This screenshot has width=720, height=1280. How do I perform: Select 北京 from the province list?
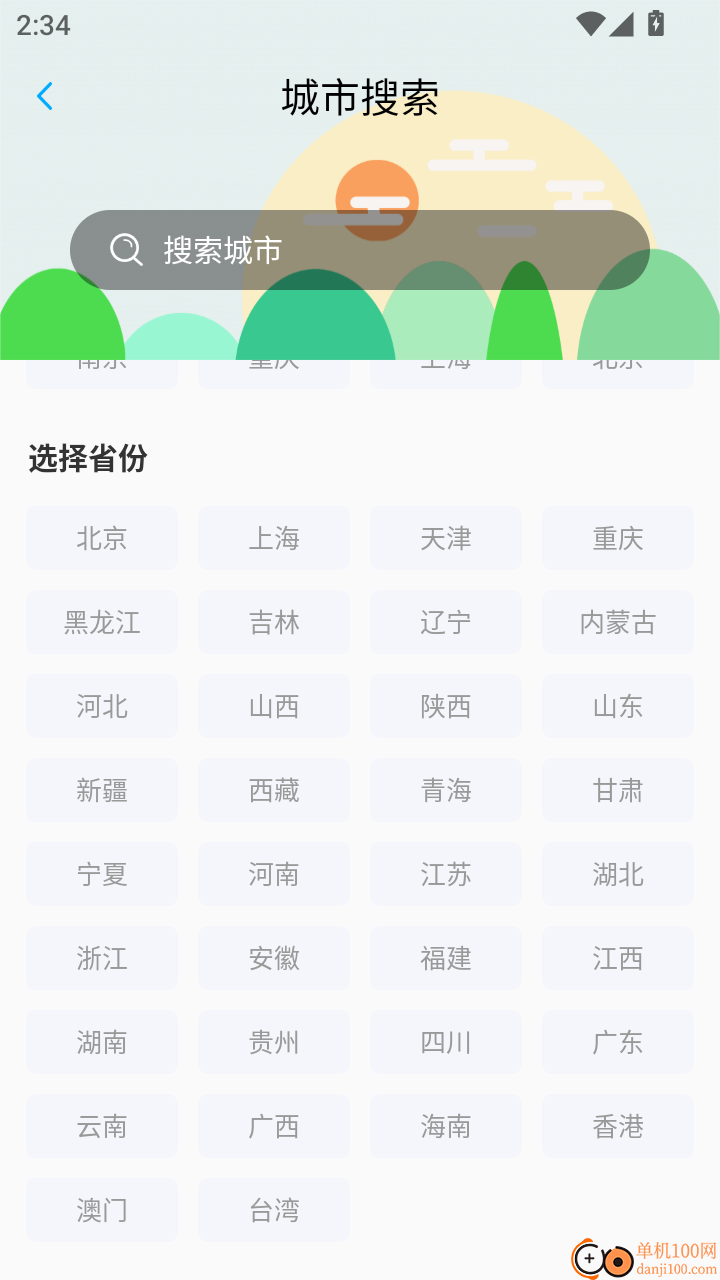click(x=102, y=538)
